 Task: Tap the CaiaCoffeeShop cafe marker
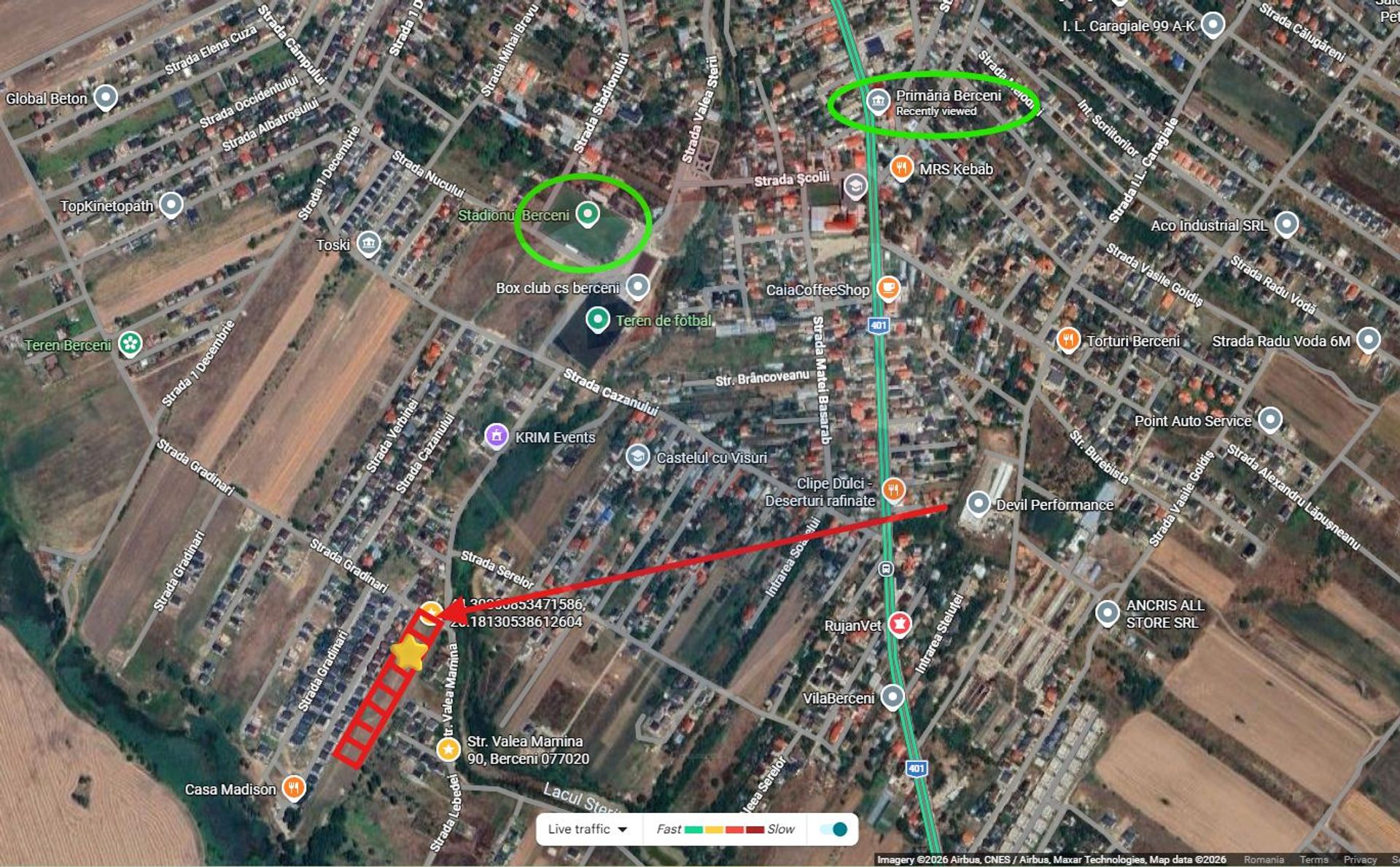coord(887,288)
